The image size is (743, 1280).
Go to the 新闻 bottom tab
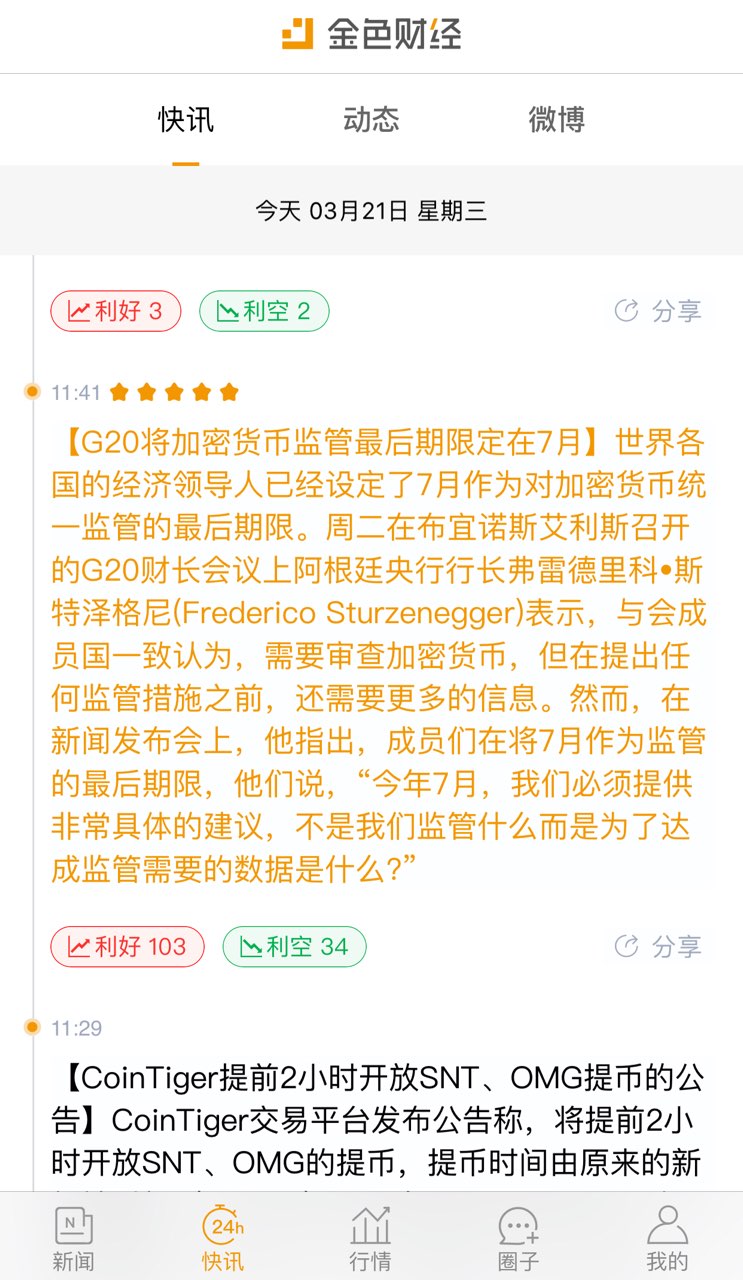point(73,1238)
